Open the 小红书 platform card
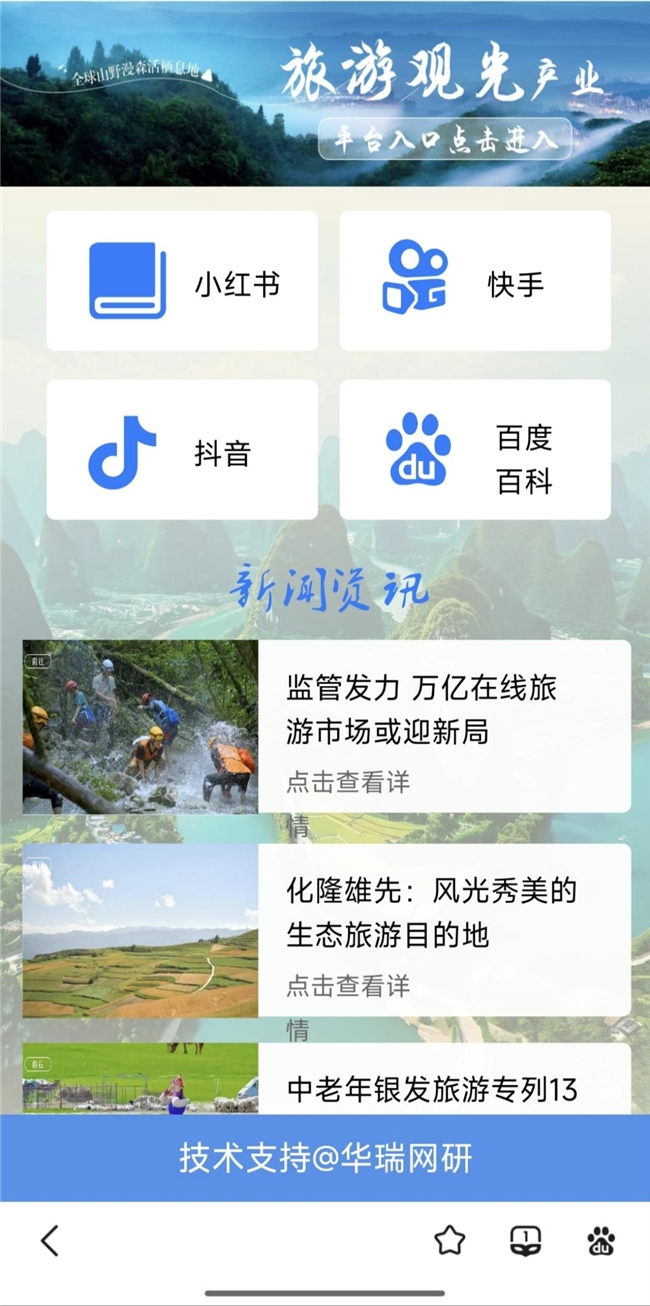 [x=182, y=281]
